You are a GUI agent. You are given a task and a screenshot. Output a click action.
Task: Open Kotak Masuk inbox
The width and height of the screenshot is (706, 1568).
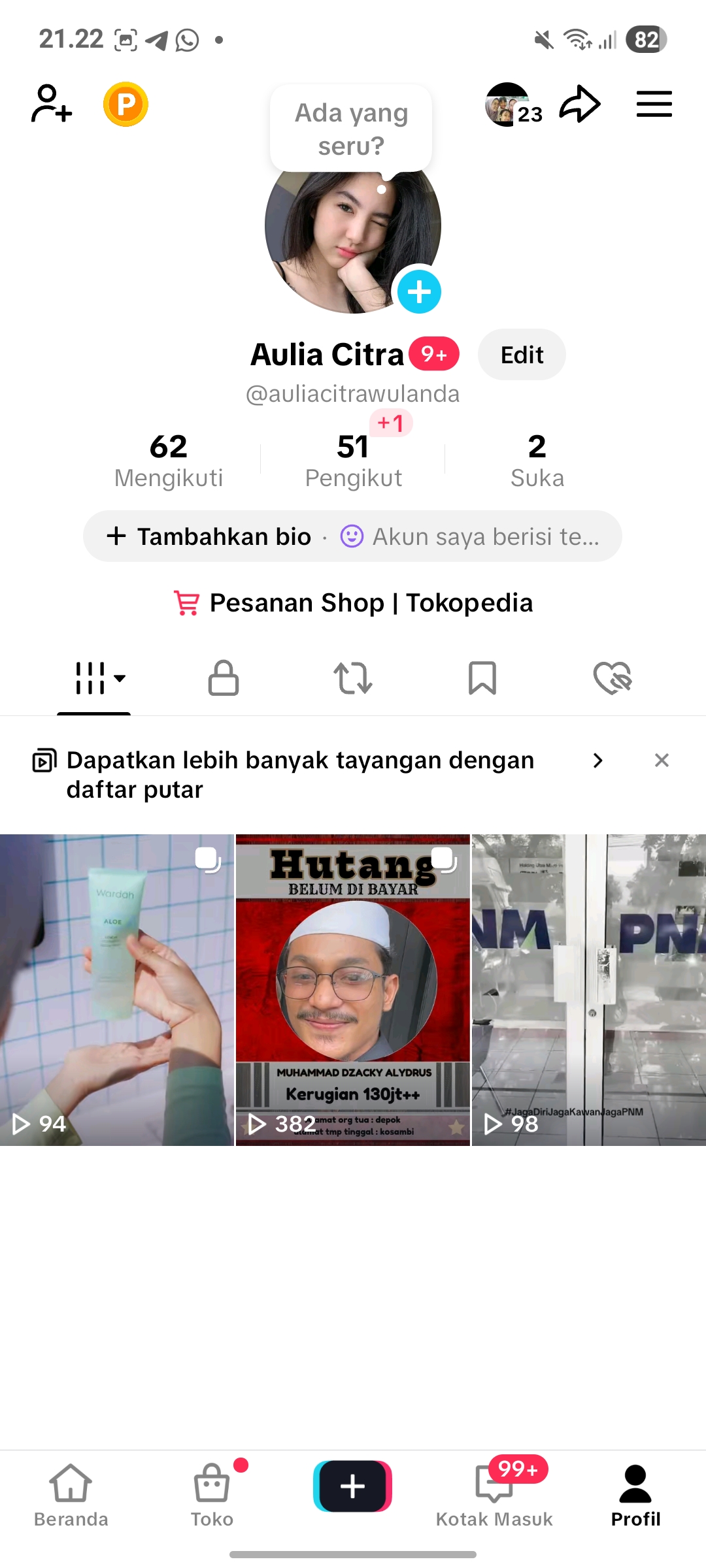tap(494, 1494)
